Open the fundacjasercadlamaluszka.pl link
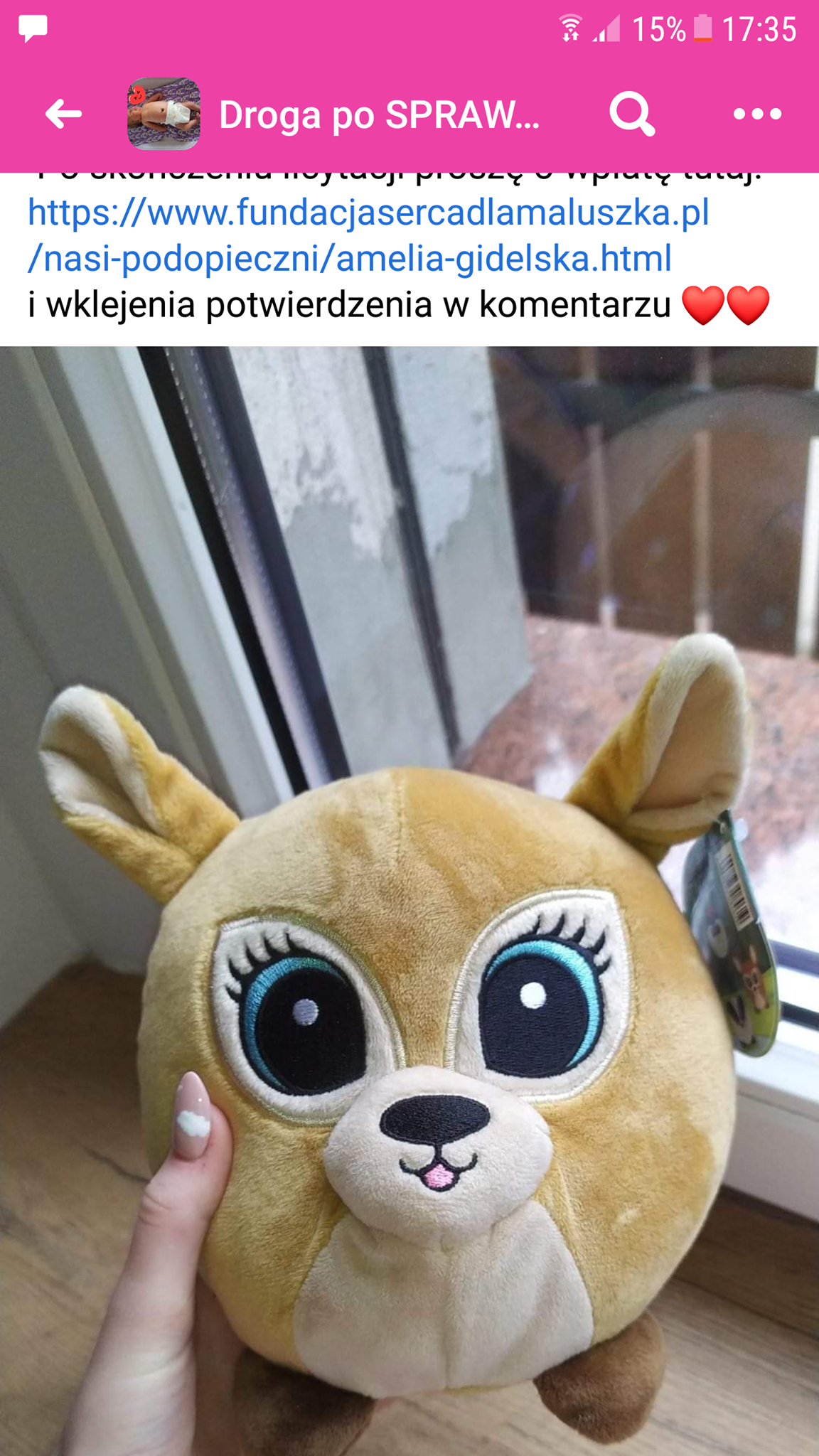The image size is (819, 1456). click(x=368, y=235)
